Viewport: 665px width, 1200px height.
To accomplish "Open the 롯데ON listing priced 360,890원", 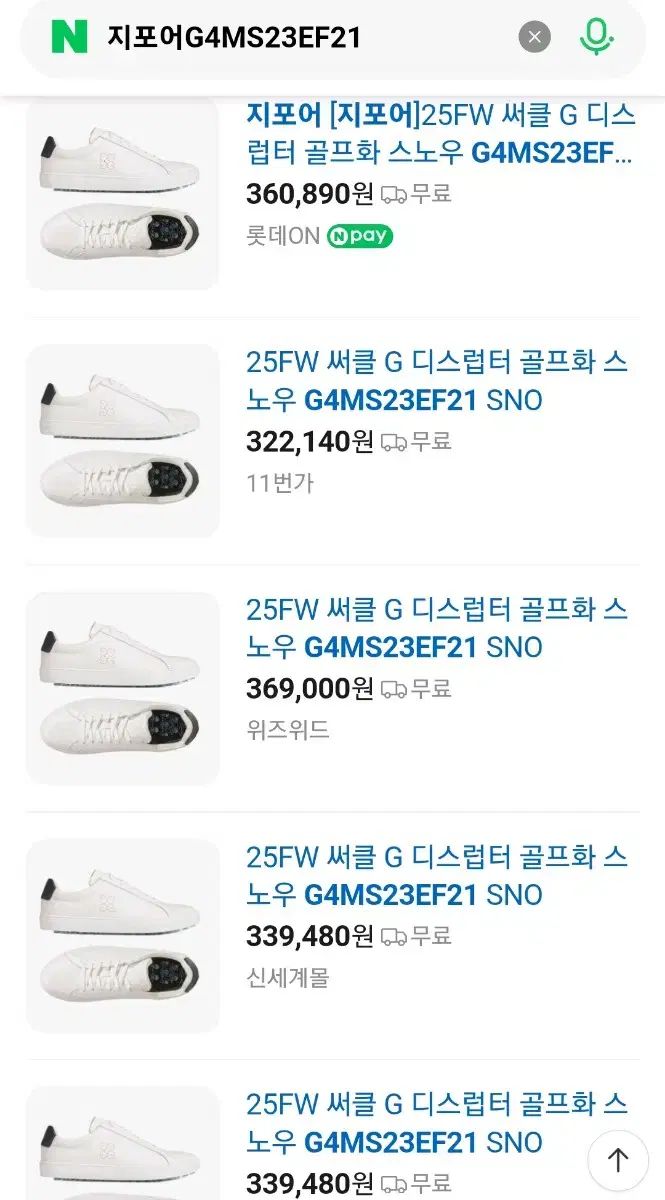I will (x=440, y=134).
